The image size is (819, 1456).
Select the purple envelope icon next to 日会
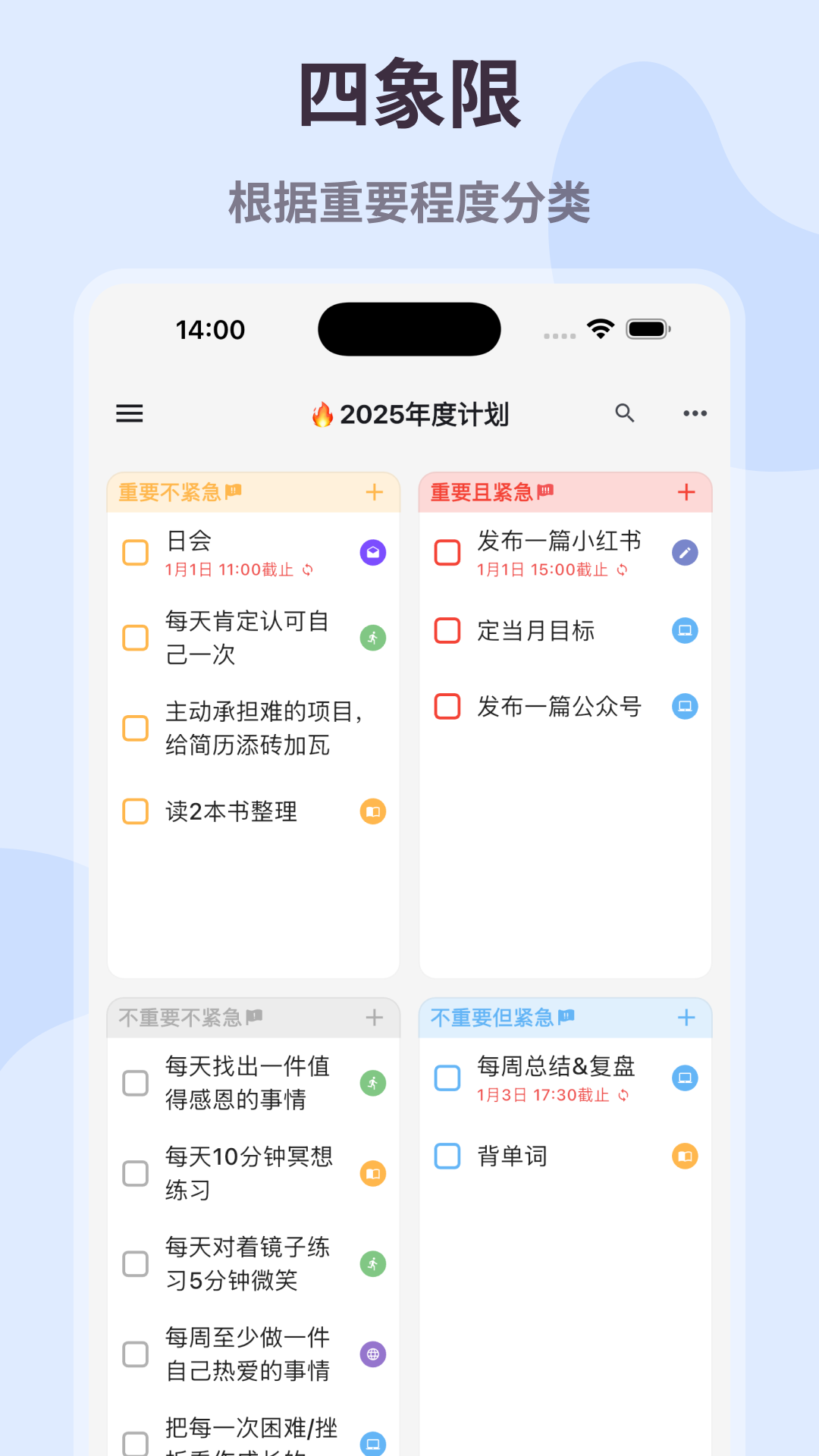372,552
